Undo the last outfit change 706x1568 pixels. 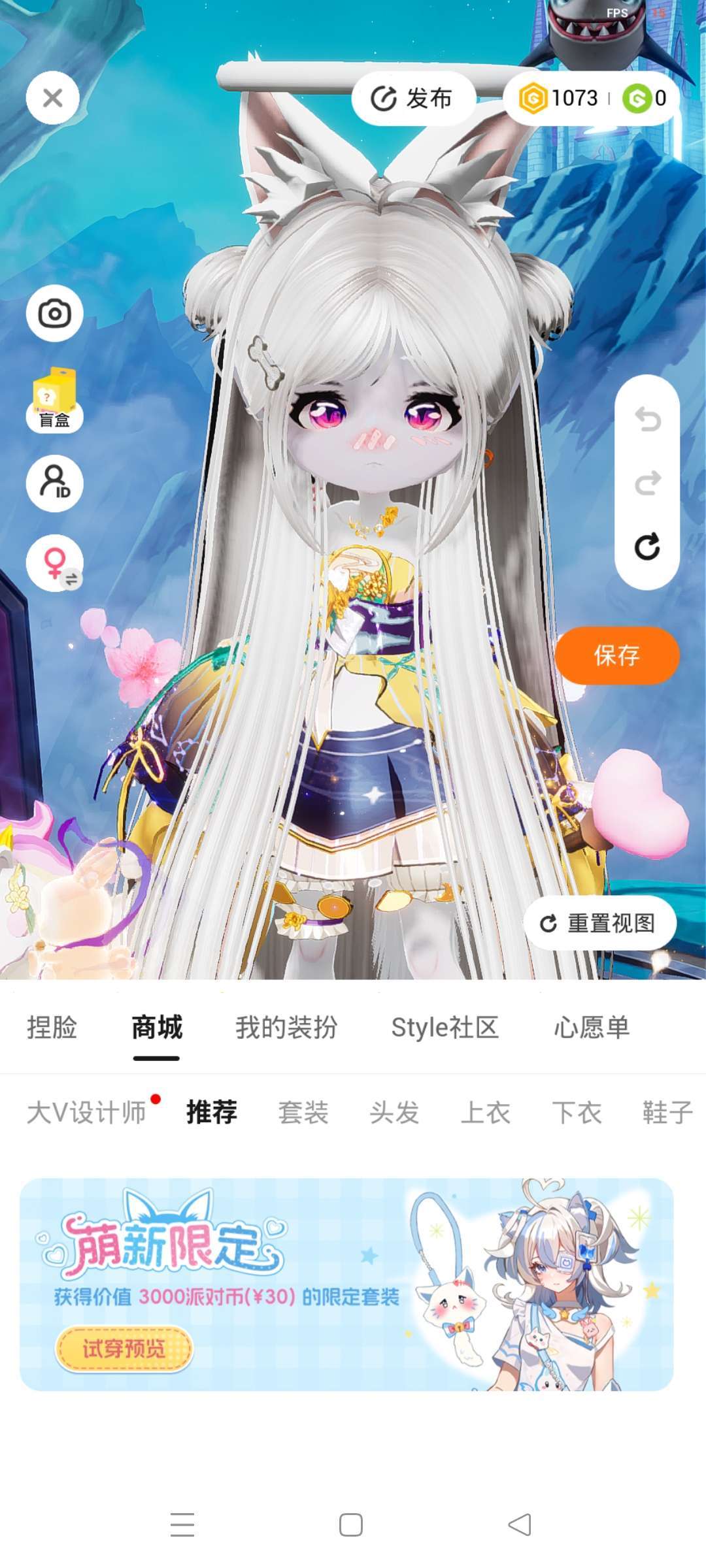pyautogui.click(x=647, y=419)
